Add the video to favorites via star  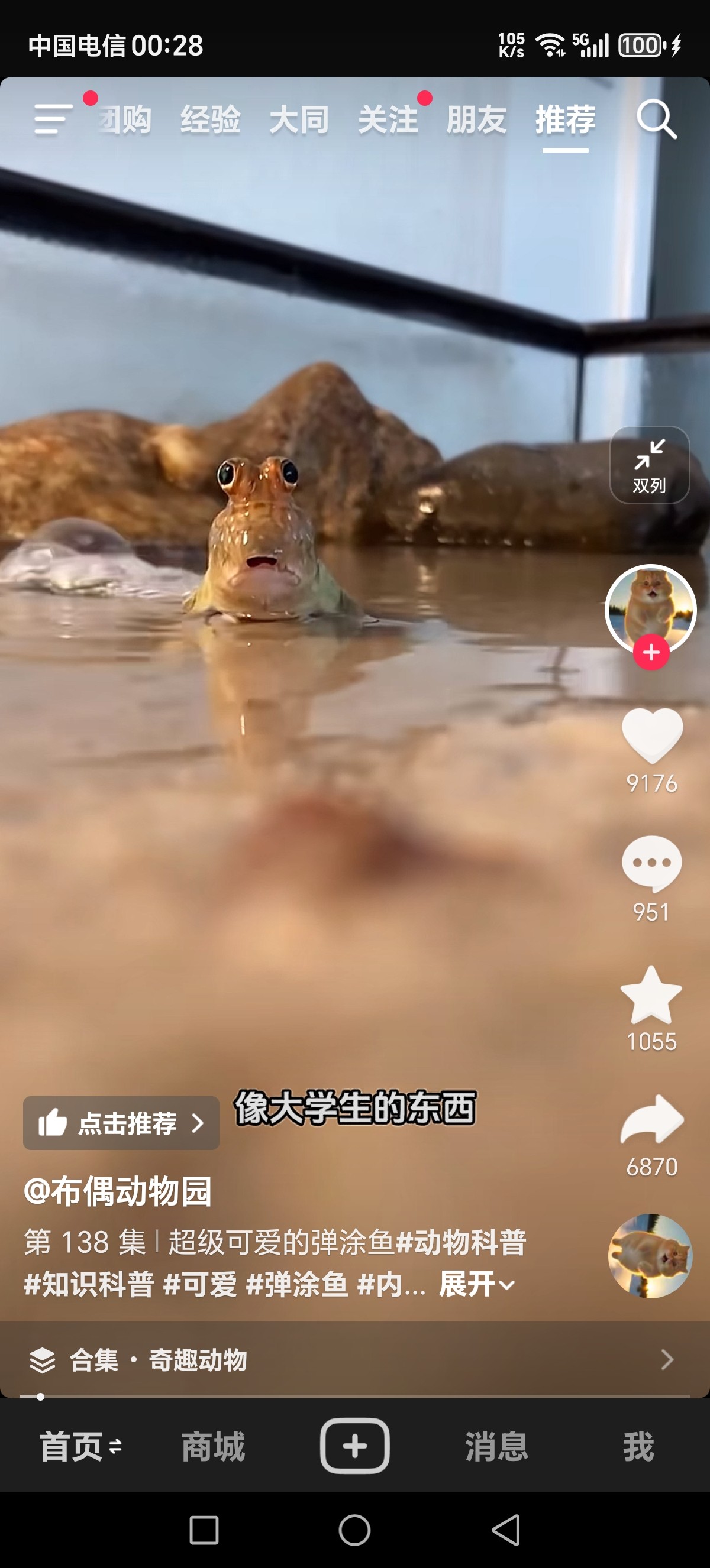point(651,994)
